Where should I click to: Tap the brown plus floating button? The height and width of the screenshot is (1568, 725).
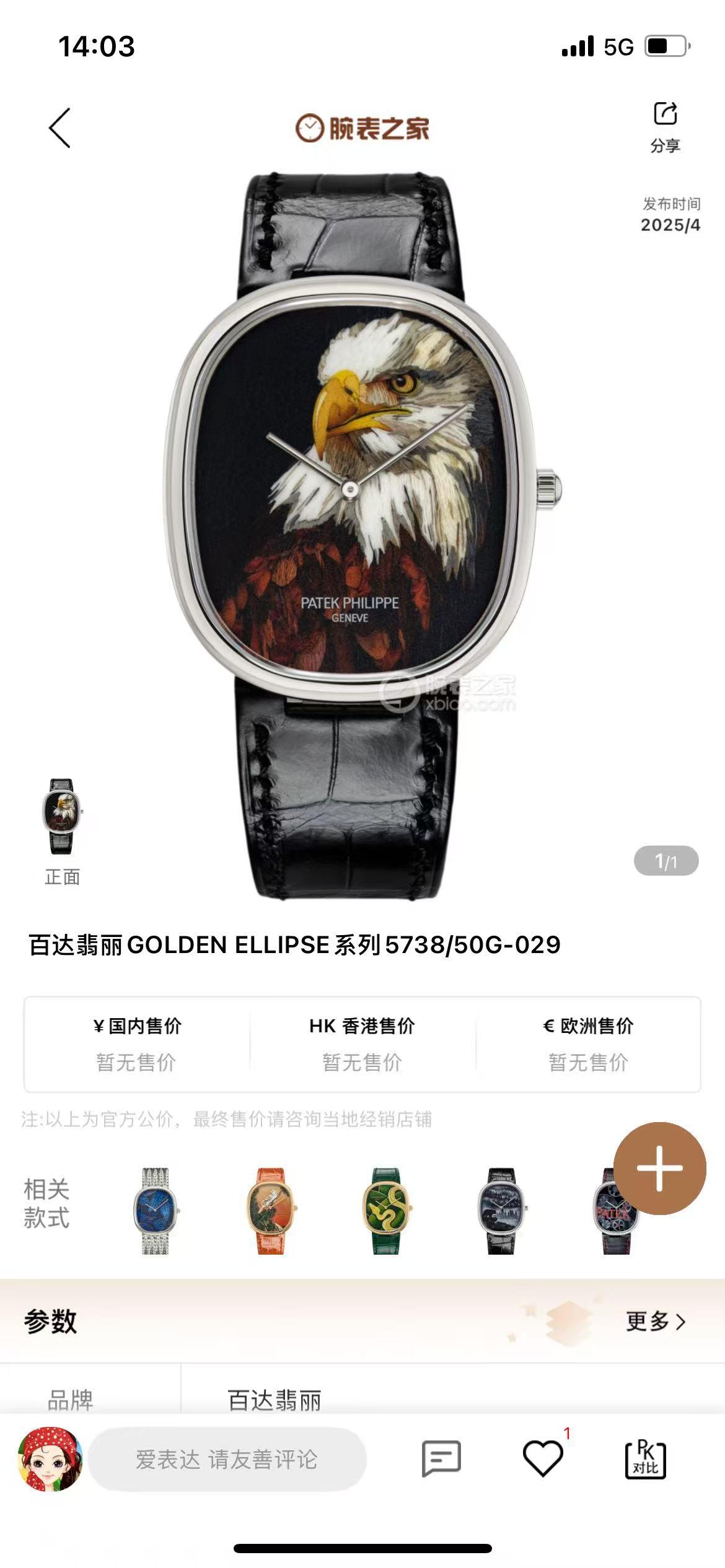(659, 1169)
